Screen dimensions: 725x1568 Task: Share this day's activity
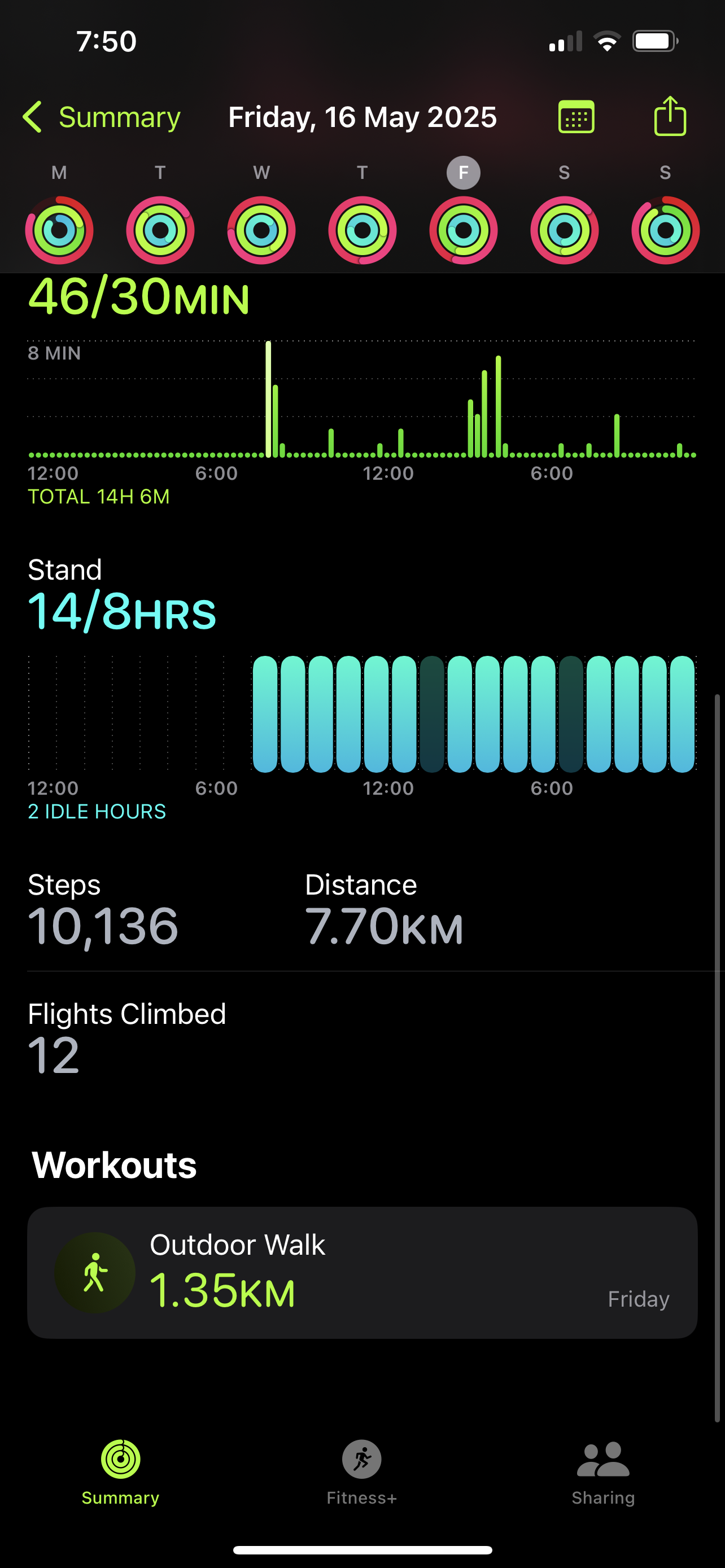coord(670,116)
